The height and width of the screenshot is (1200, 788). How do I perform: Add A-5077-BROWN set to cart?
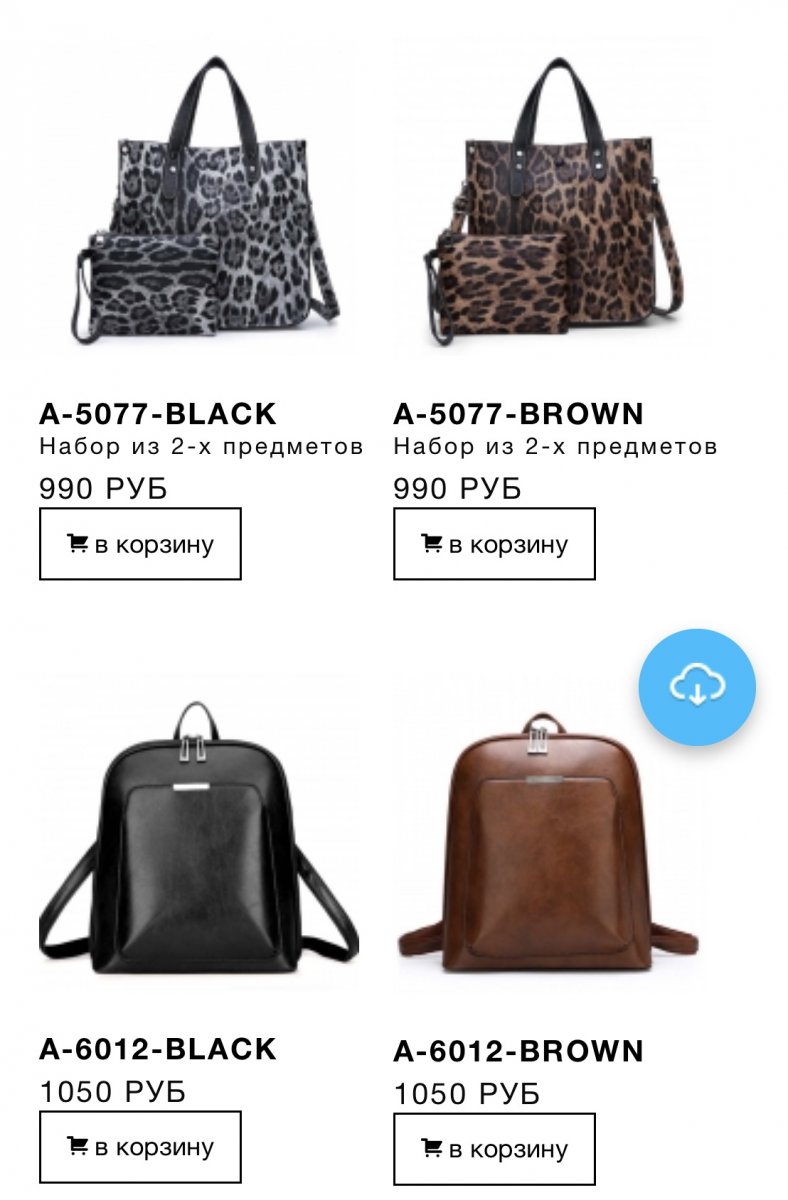tap(494, 544)
